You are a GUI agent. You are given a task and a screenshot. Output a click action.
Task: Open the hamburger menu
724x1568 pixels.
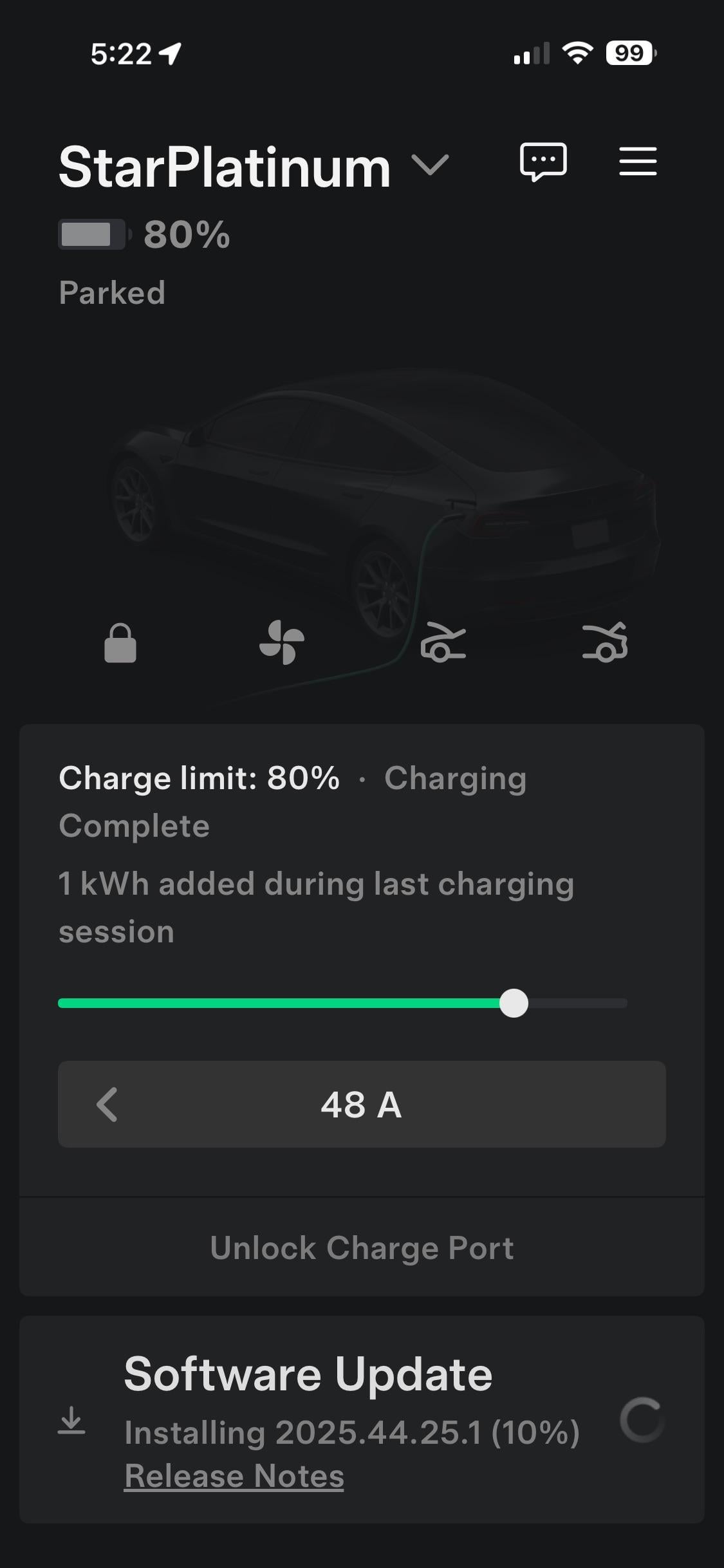(637, 161)
